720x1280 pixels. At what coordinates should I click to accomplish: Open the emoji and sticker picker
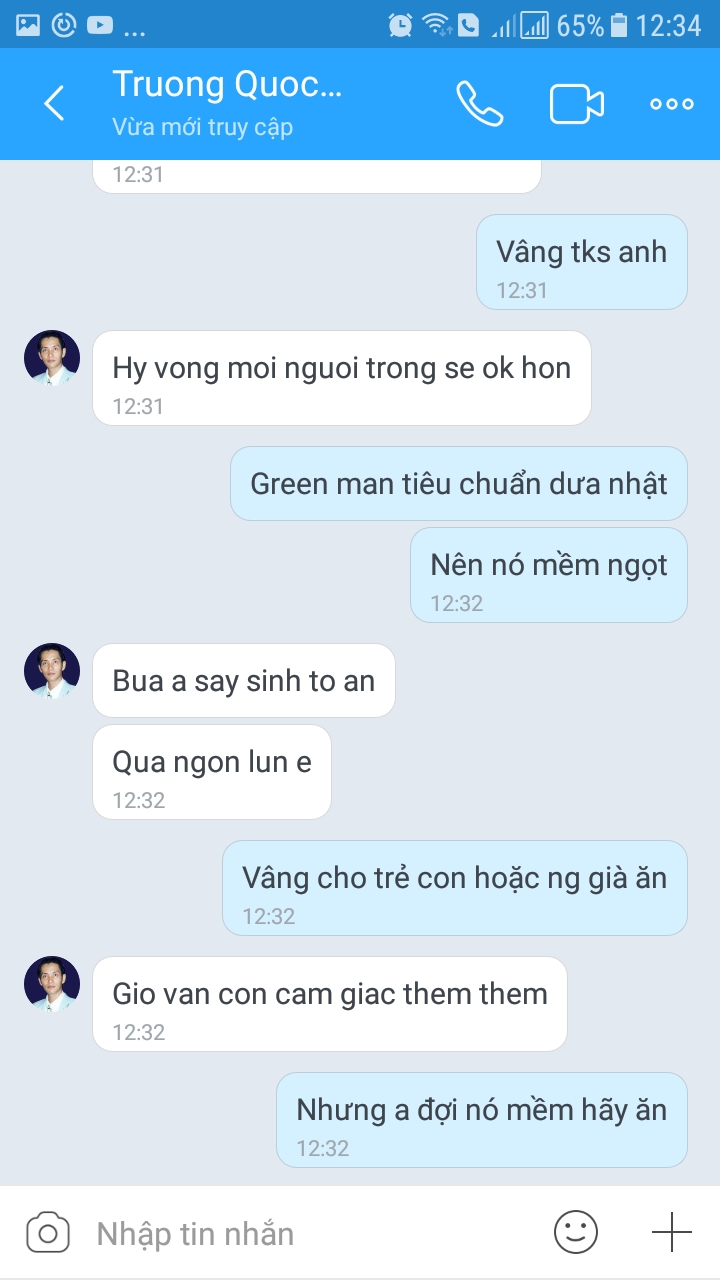[x=576, y=1232]
